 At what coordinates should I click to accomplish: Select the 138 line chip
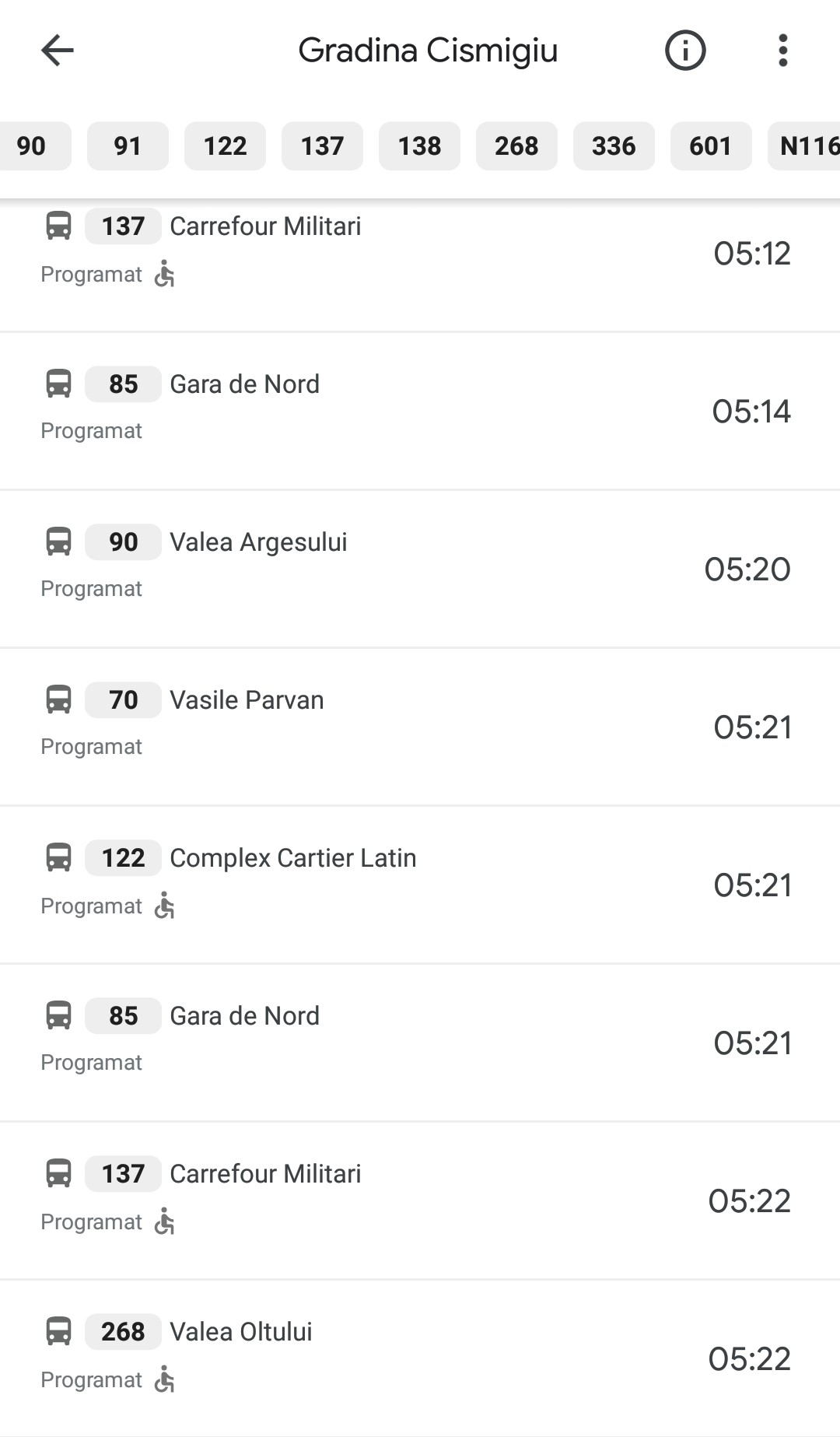click(419, 145)
